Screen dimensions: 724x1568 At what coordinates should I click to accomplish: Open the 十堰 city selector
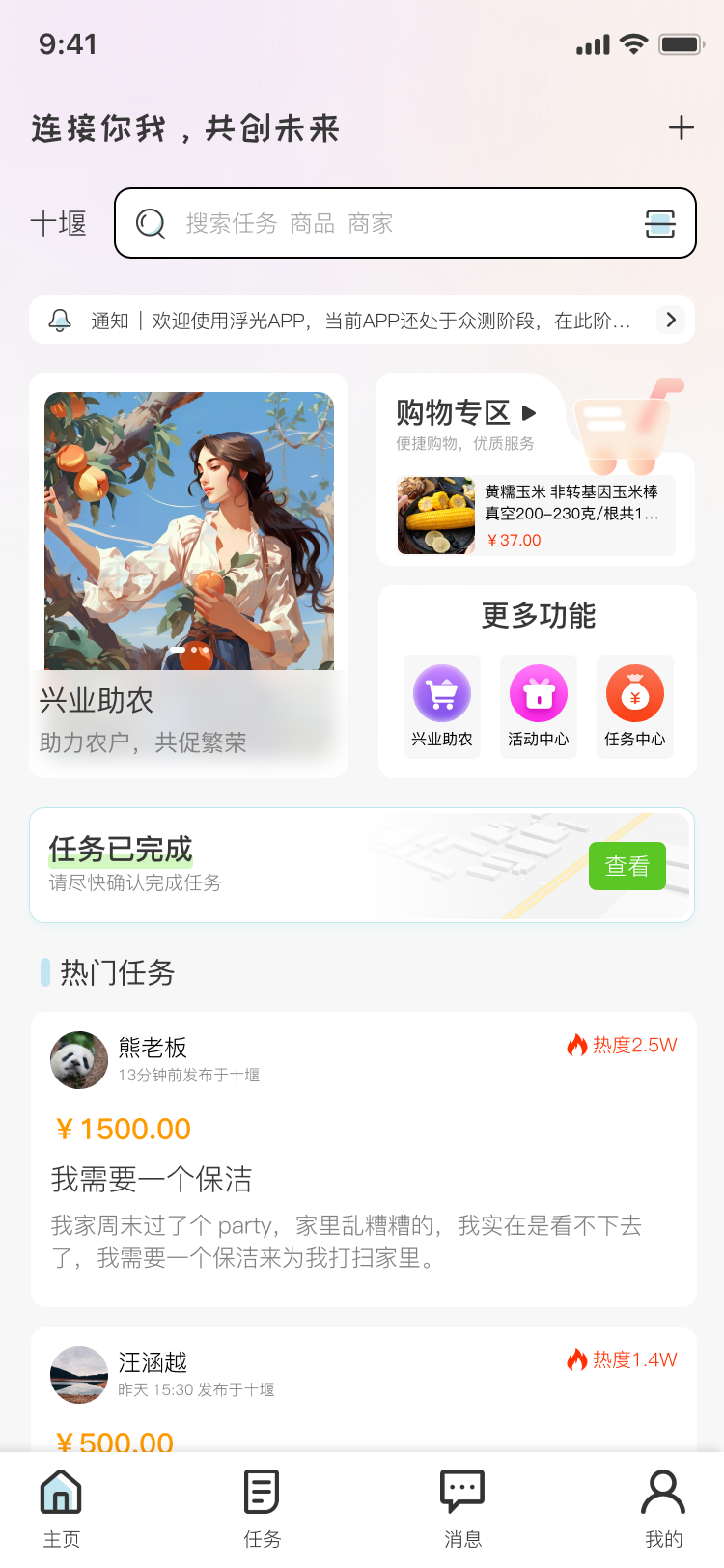[59, 224]
